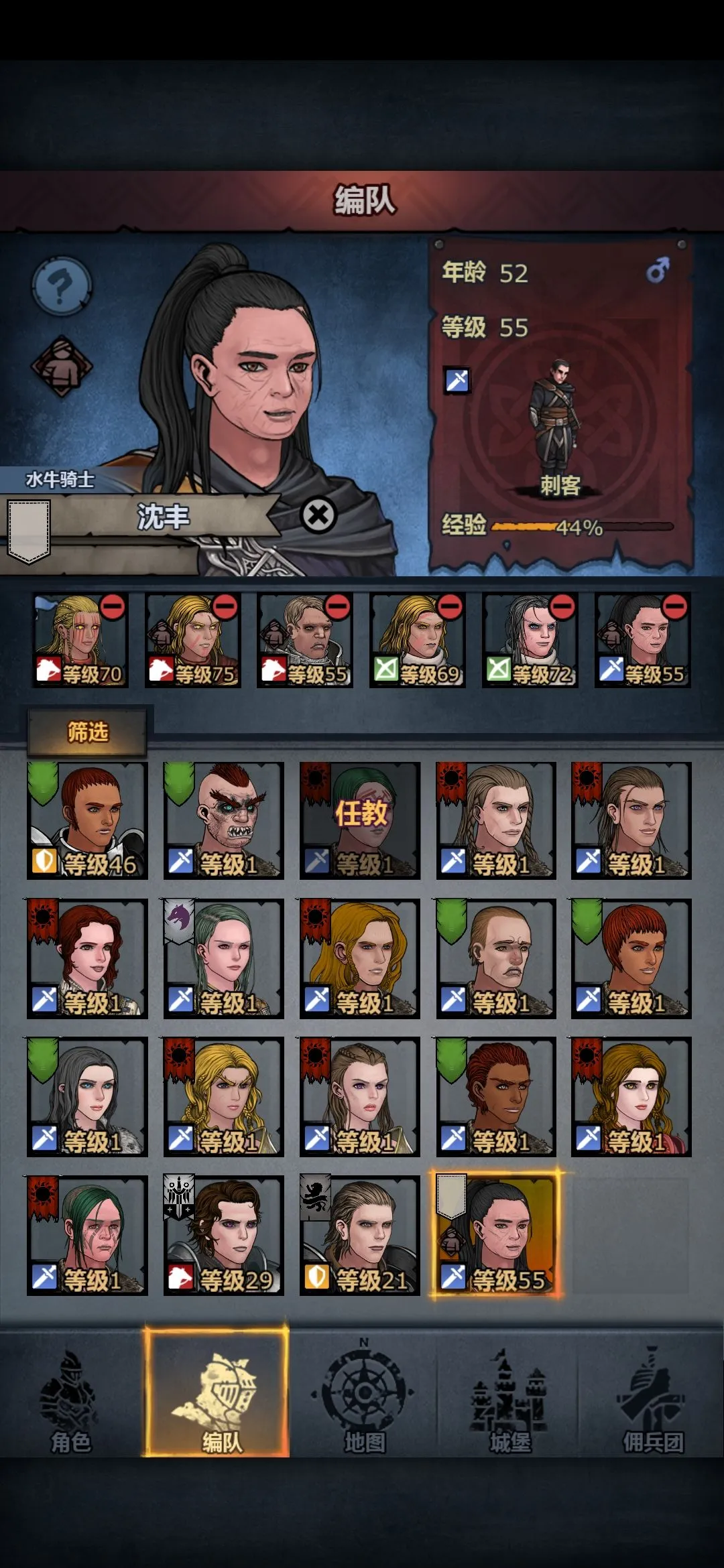Remove the 等级75 member from the squad
Image resolution: width=724 pixels, height=1568 pixels.
click(x=225, y=607)
